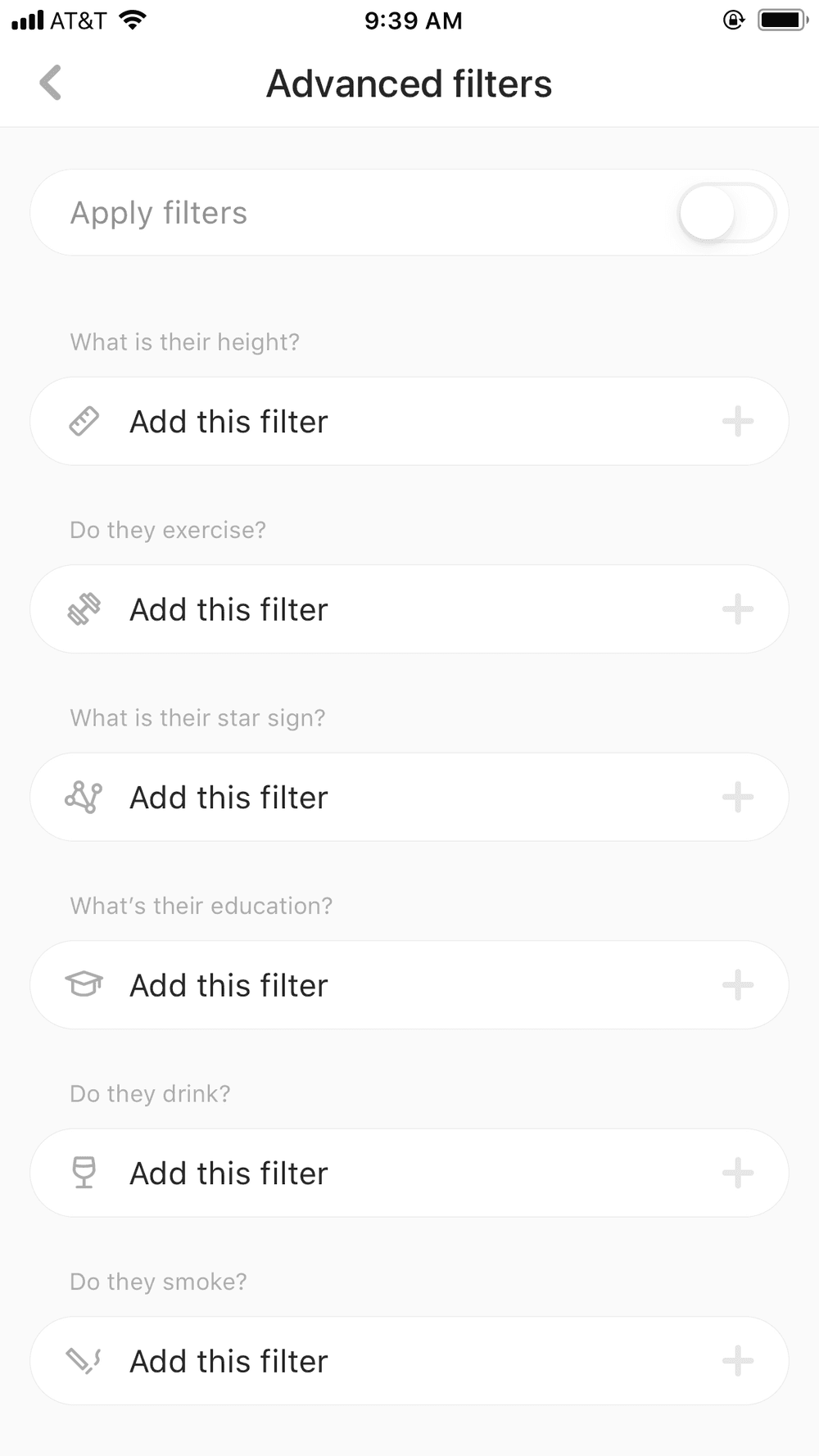The width and height of the screenshot is (819, 1456).
Task: Click the plus on the education filter row
Action: point(738,984)
